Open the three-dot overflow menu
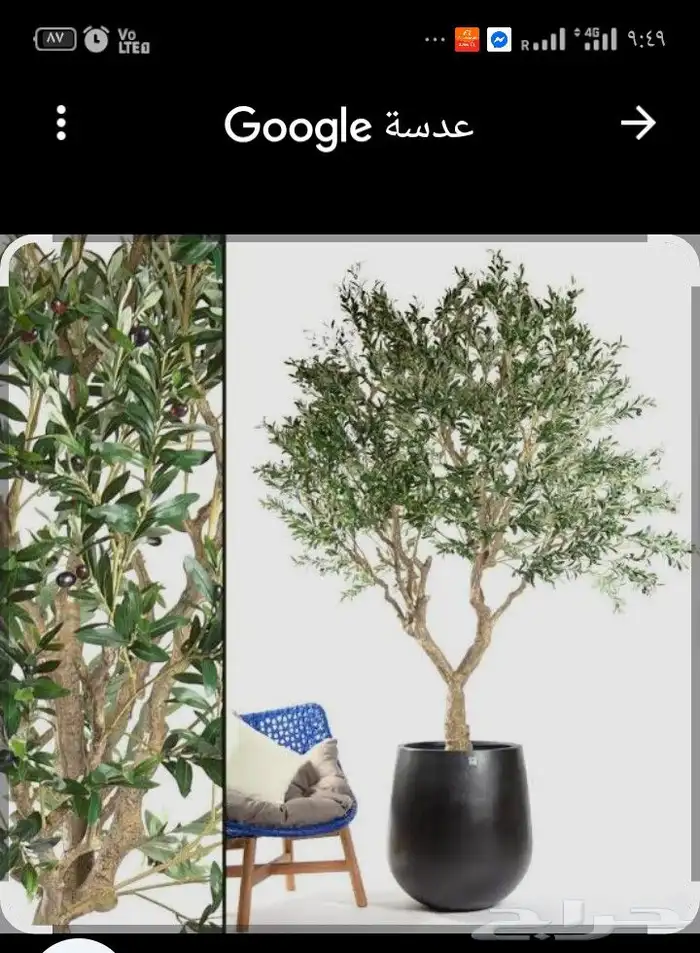 coord(62,123)
